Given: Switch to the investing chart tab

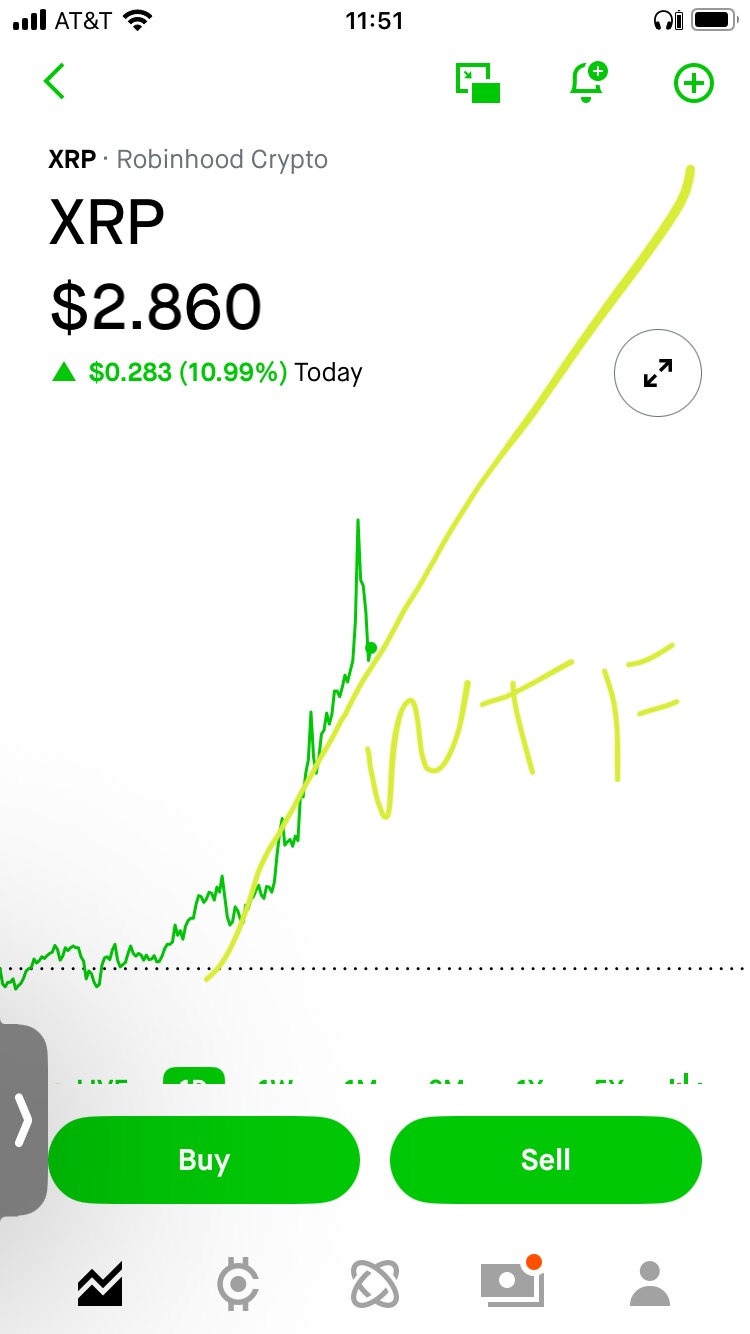Looking at the screenshot, I should pos(100,1283).
